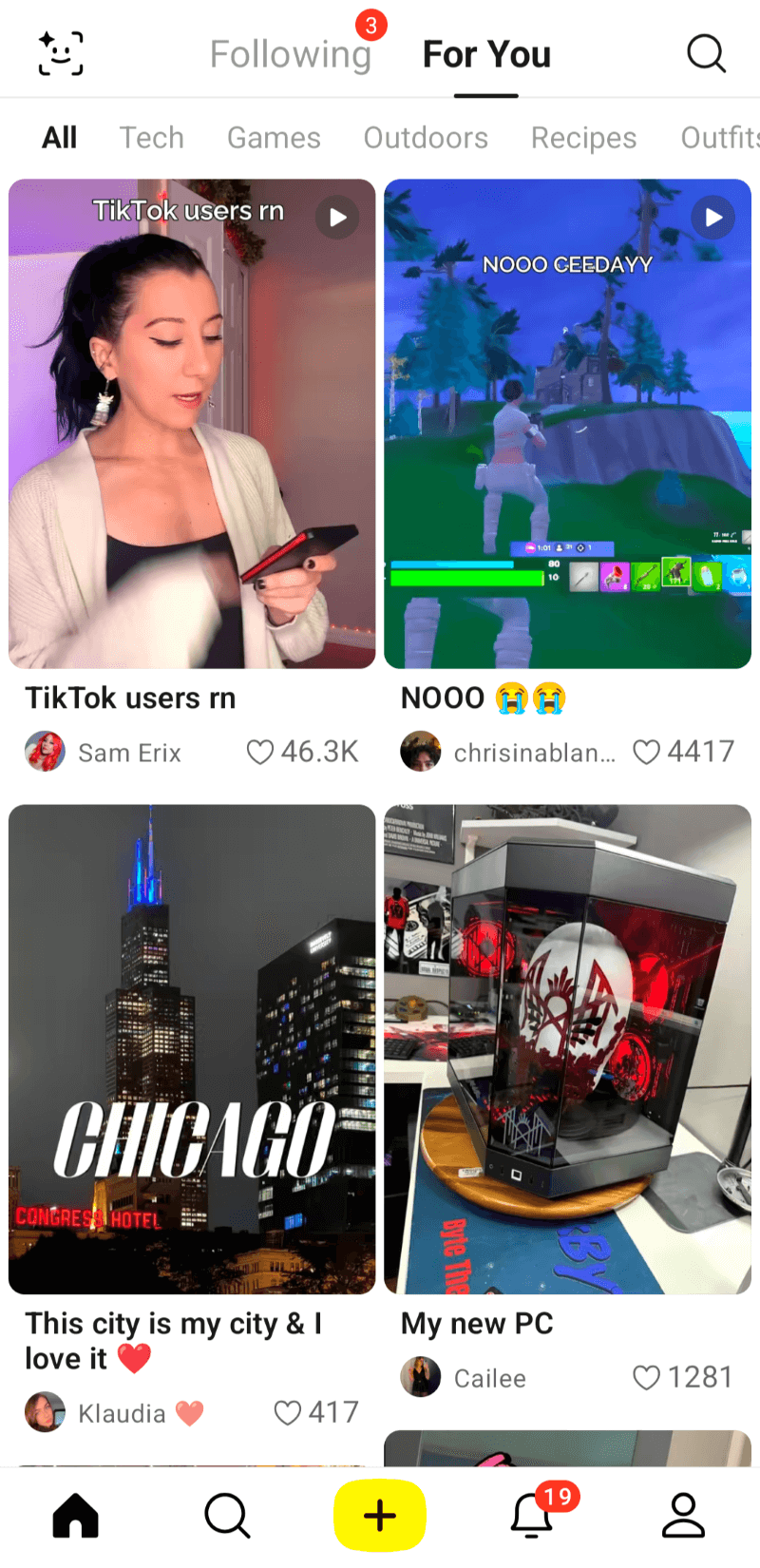This screenshot has height=1568, width=760.
Task: Choose the Recipes category
Action: 583,138
